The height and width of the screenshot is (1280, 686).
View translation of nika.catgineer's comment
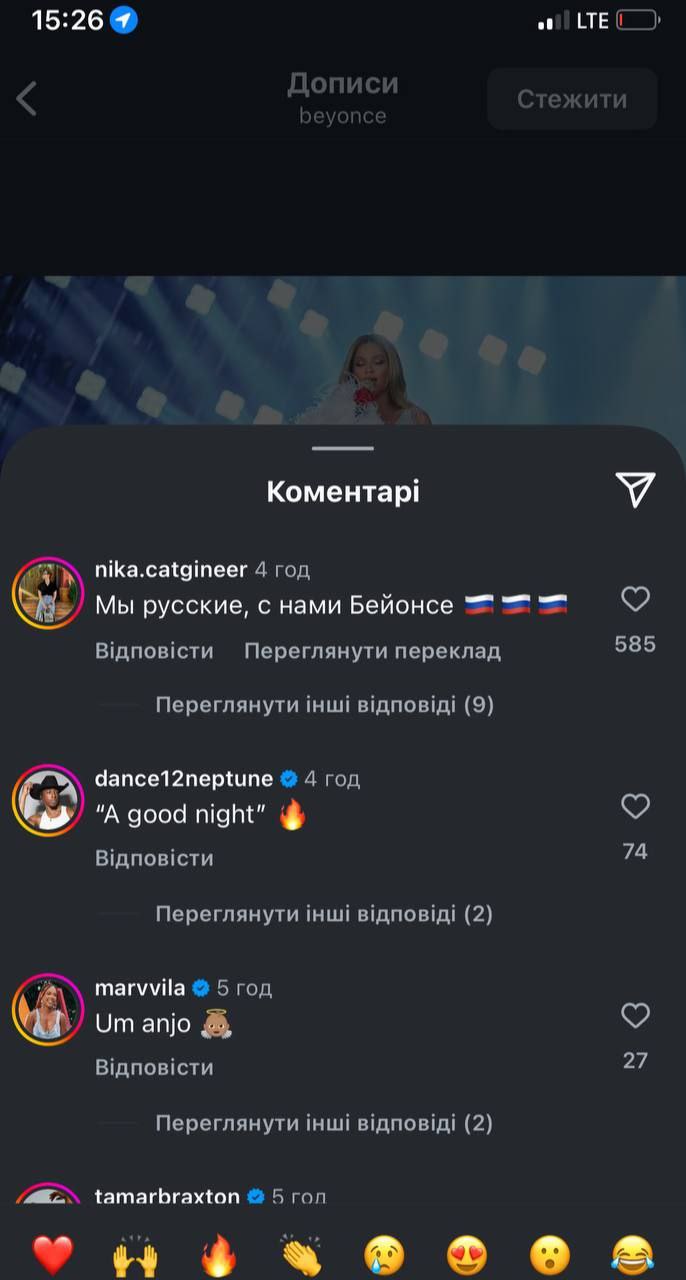click(372, 651)
